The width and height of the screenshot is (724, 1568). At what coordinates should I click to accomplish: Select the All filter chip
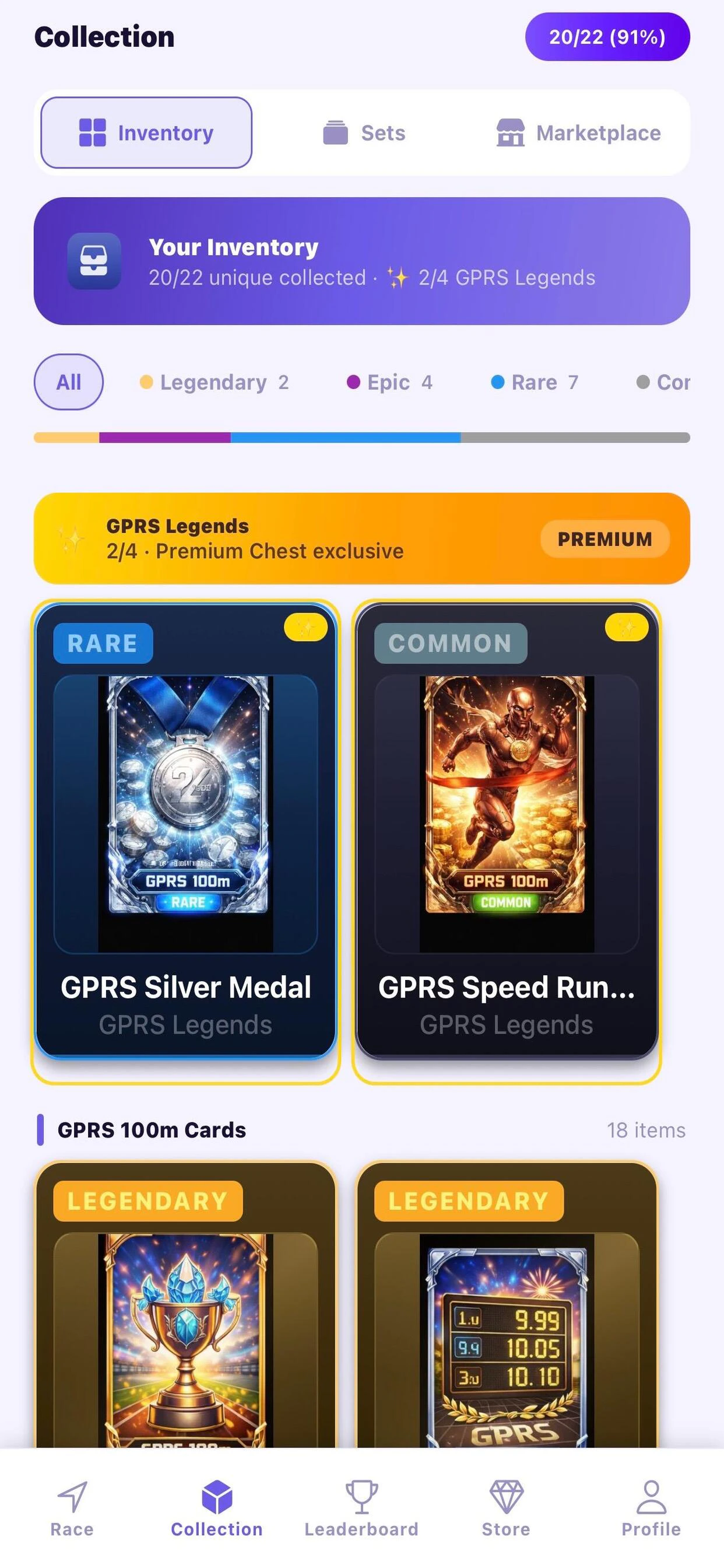[x=69, y=382]
